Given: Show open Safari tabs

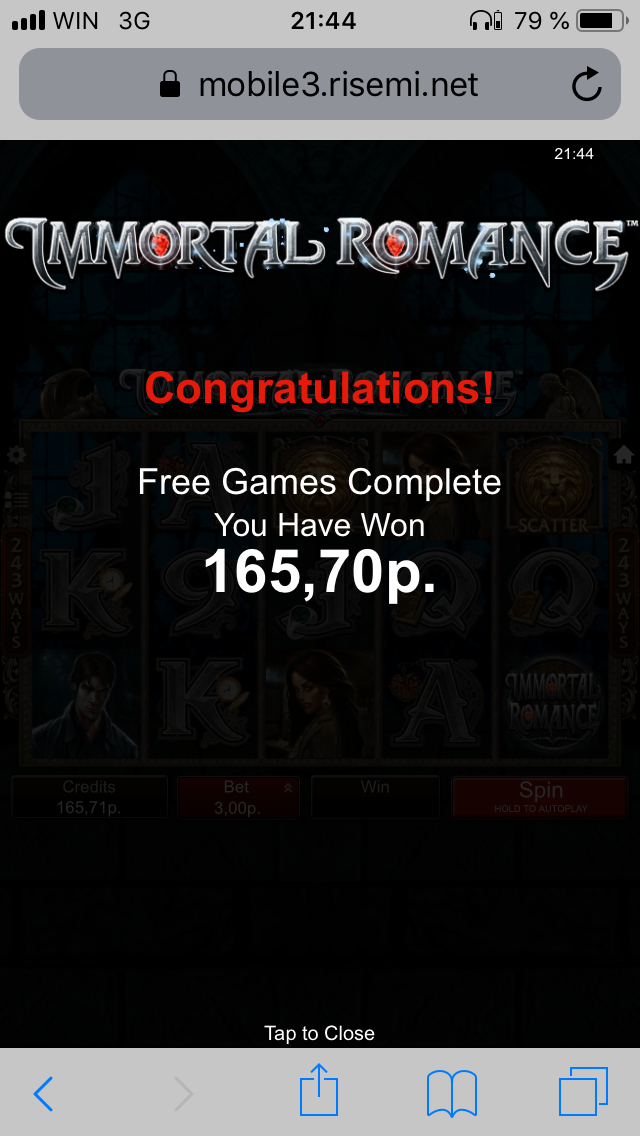Looking at the screenshot, I should point(583,1093).
